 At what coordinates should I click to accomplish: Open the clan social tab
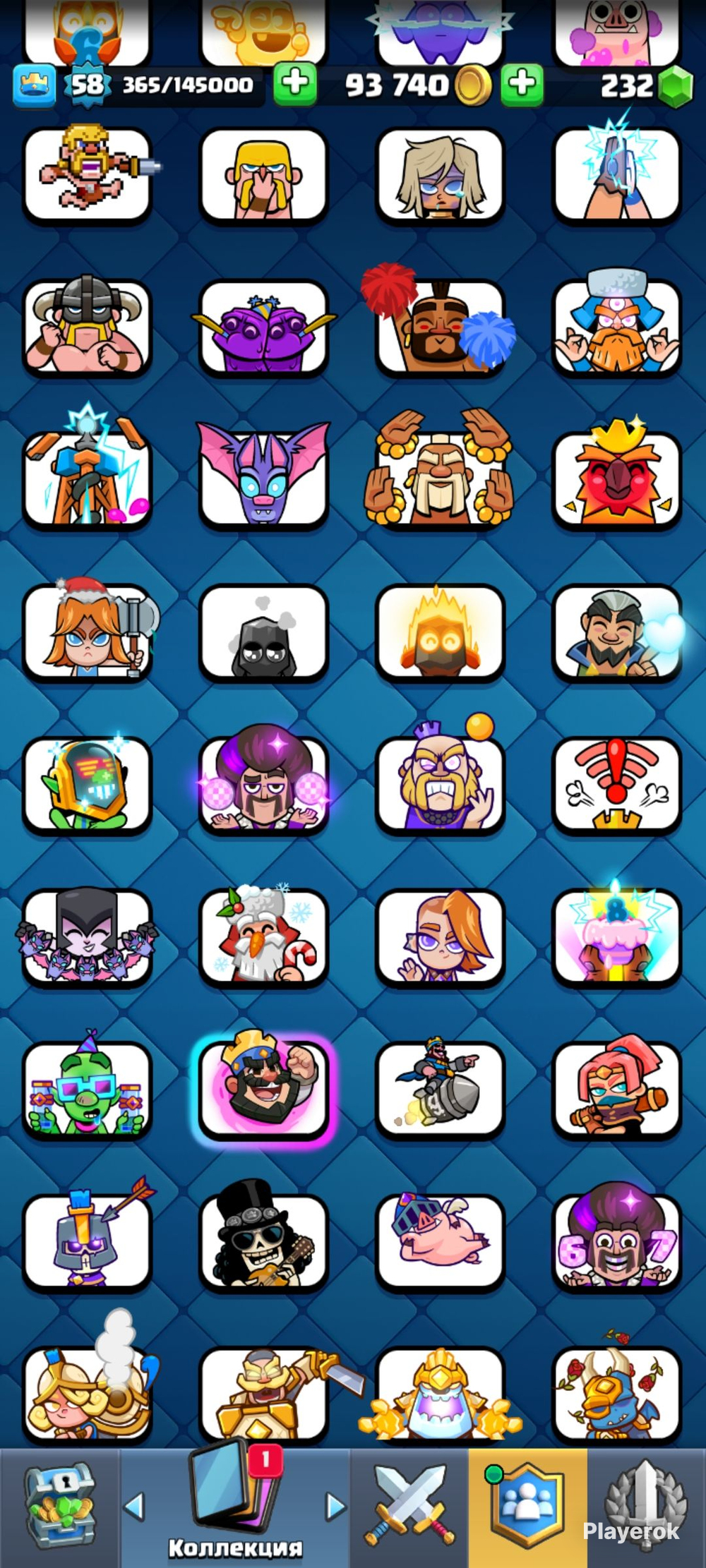point(527,1509)
